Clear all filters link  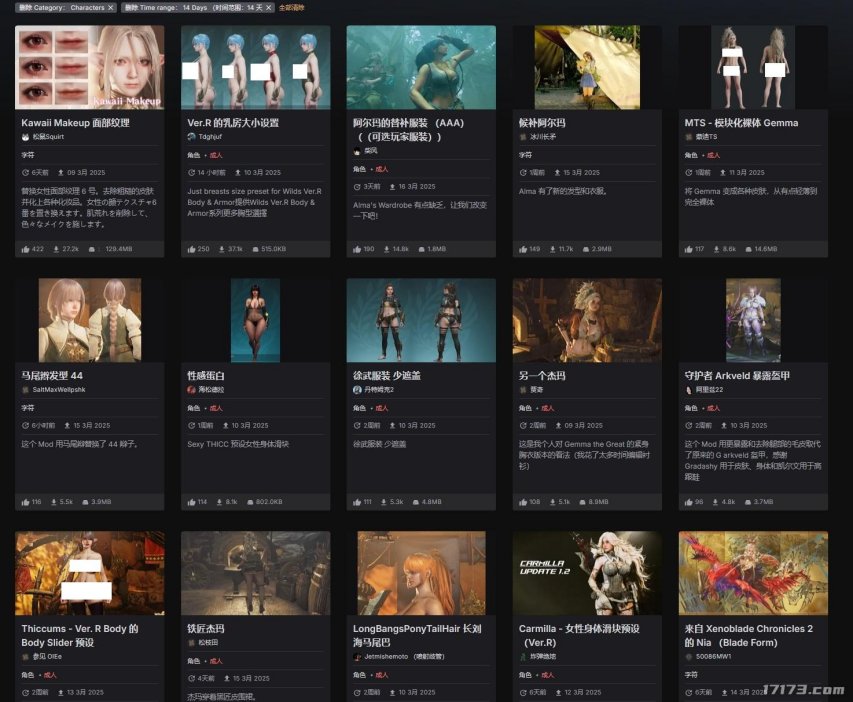coord(292,7)
